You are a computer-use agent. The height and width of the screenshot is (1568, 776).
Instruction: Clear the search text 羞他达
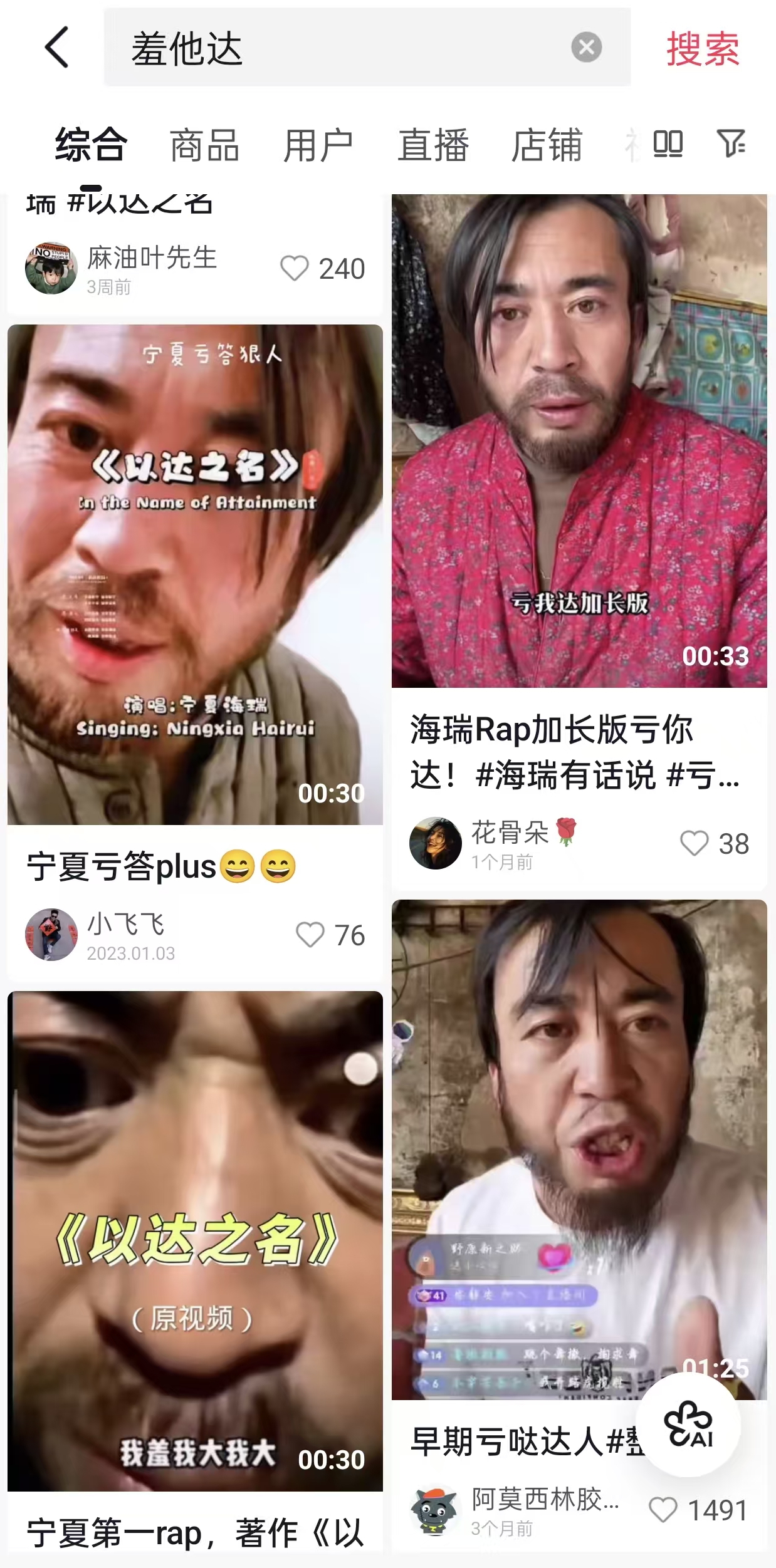[x=586, y=48]
